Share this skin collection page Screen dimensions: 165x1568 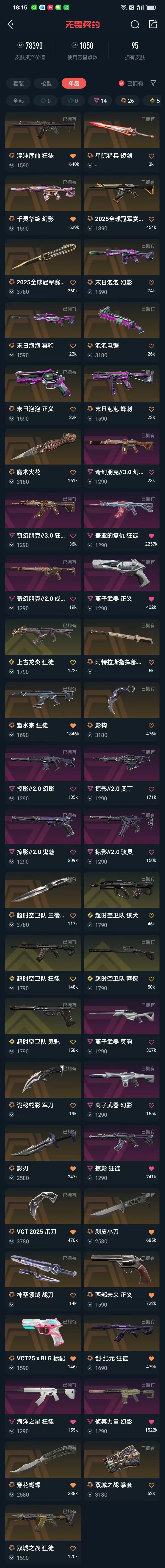(153, 24)
